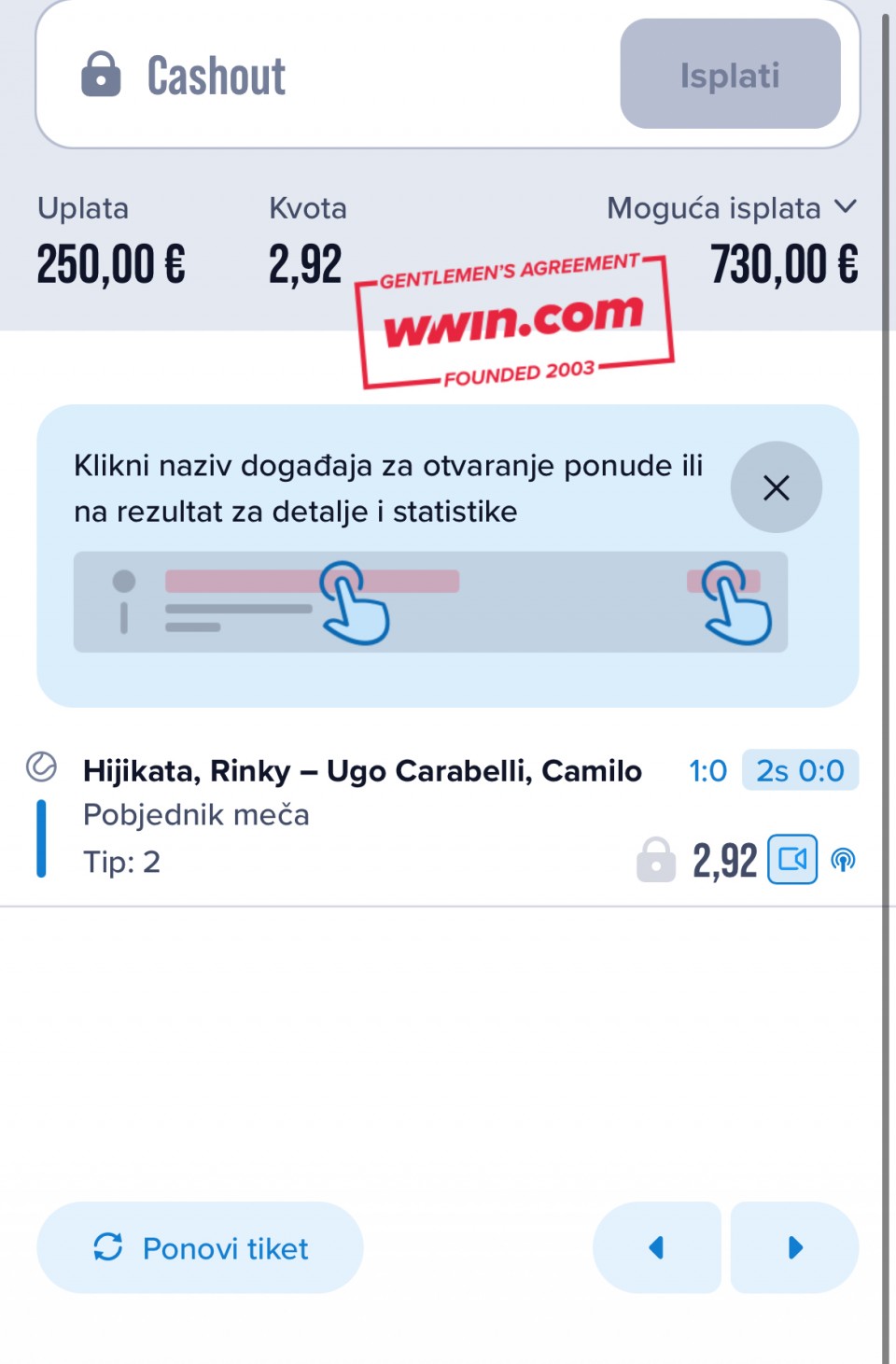
Task: Tap the Isplati cashout button
Action: 730,75
